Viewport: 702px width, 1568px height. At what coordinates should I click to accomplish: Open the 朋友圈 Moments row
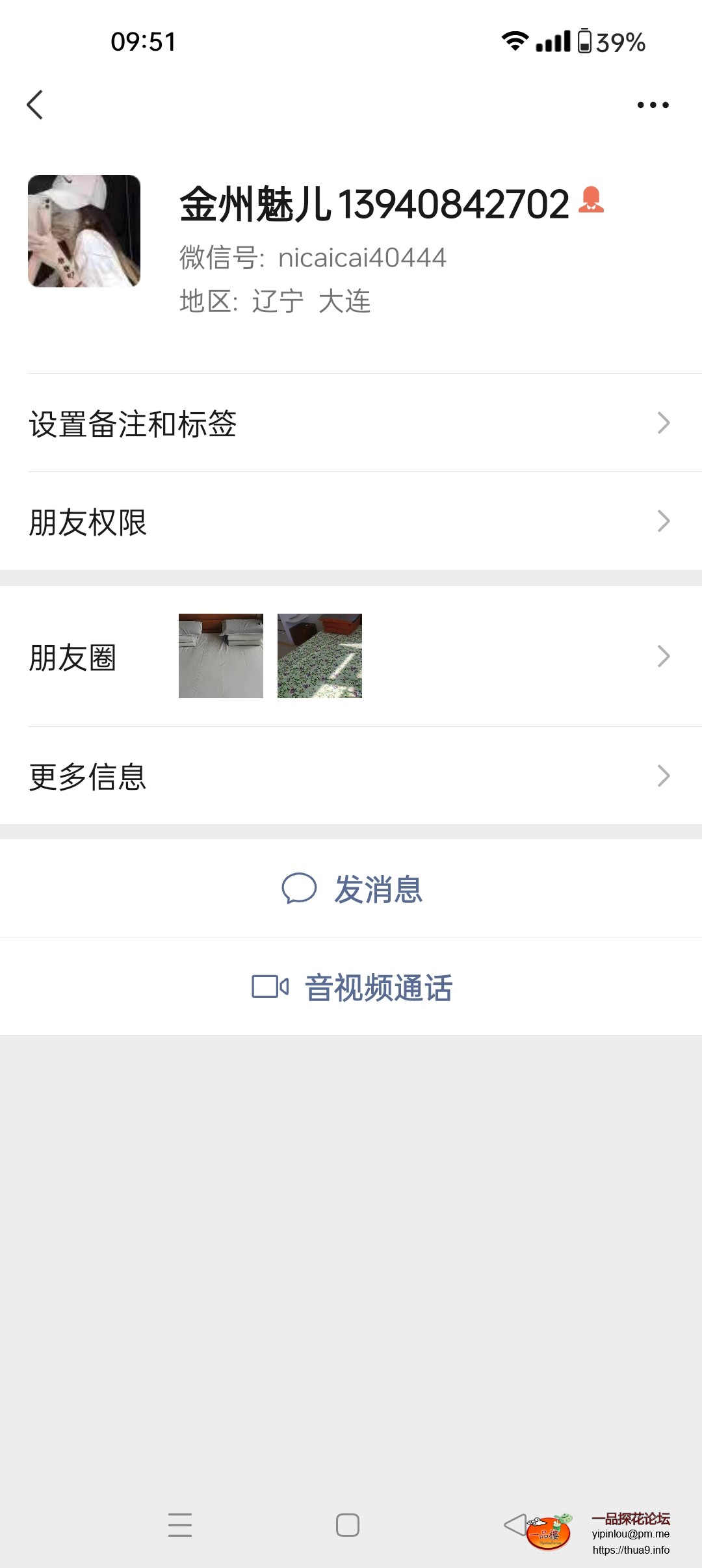point(351,657)
